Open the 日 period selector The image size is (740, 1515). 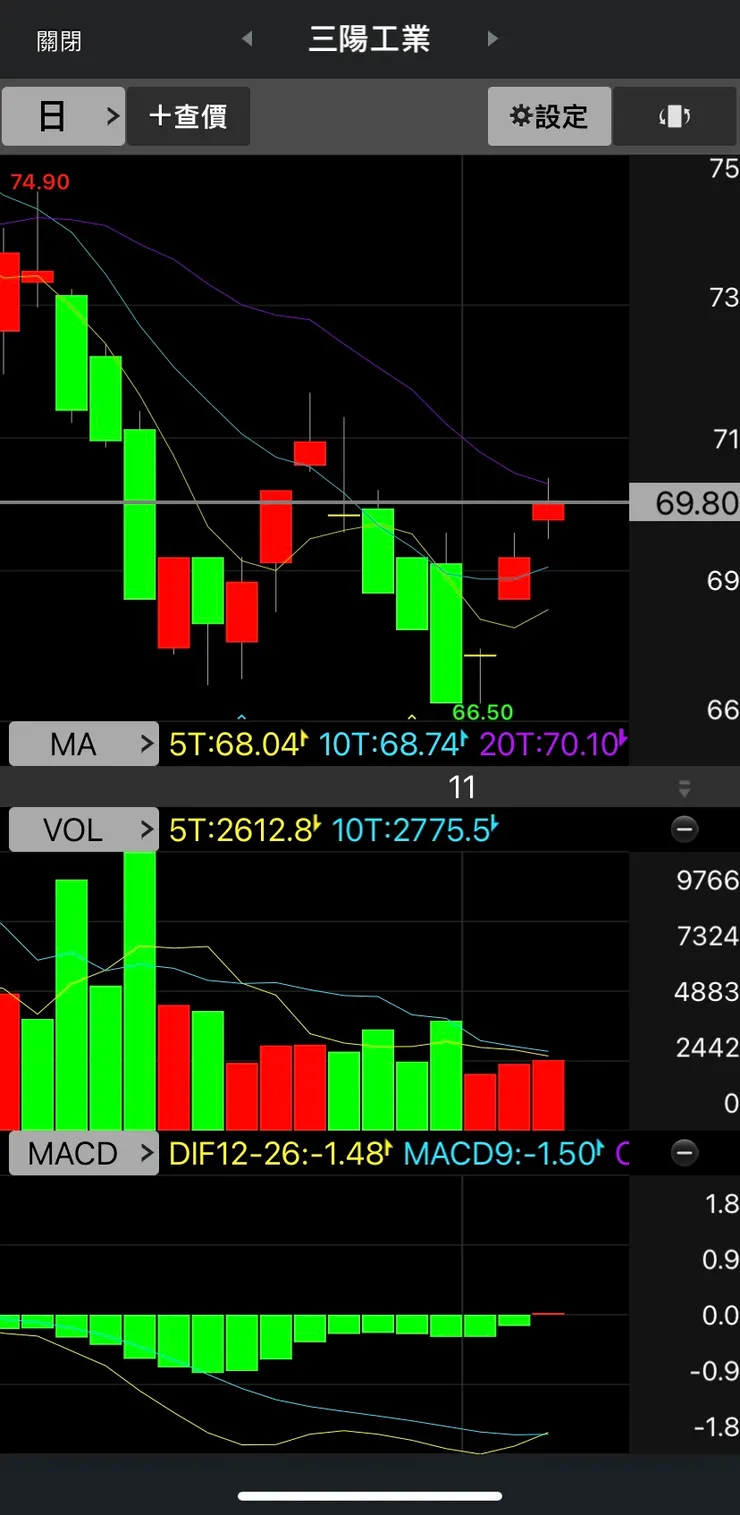click(x=63, y=116)
